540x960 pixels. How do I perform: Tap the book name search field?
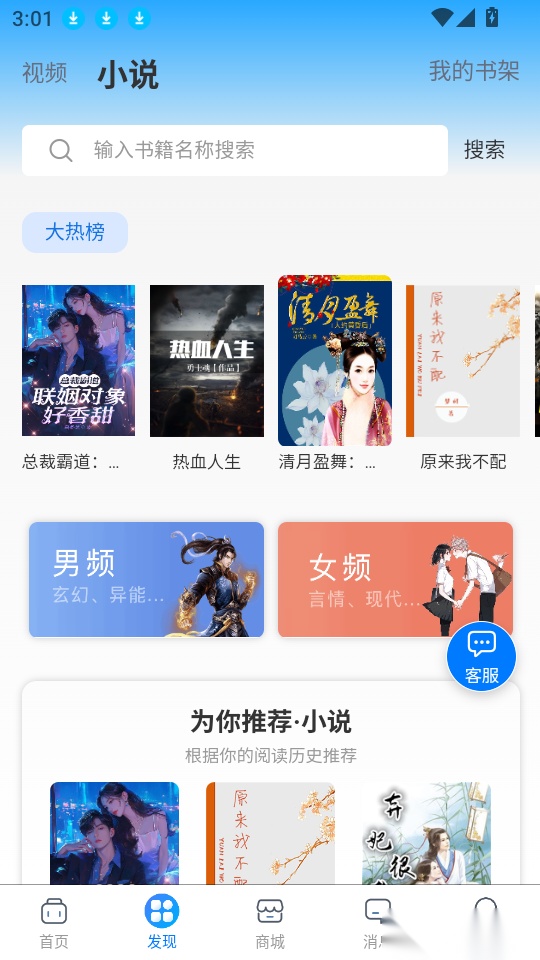pyautogui.click(x=234, y=150)
